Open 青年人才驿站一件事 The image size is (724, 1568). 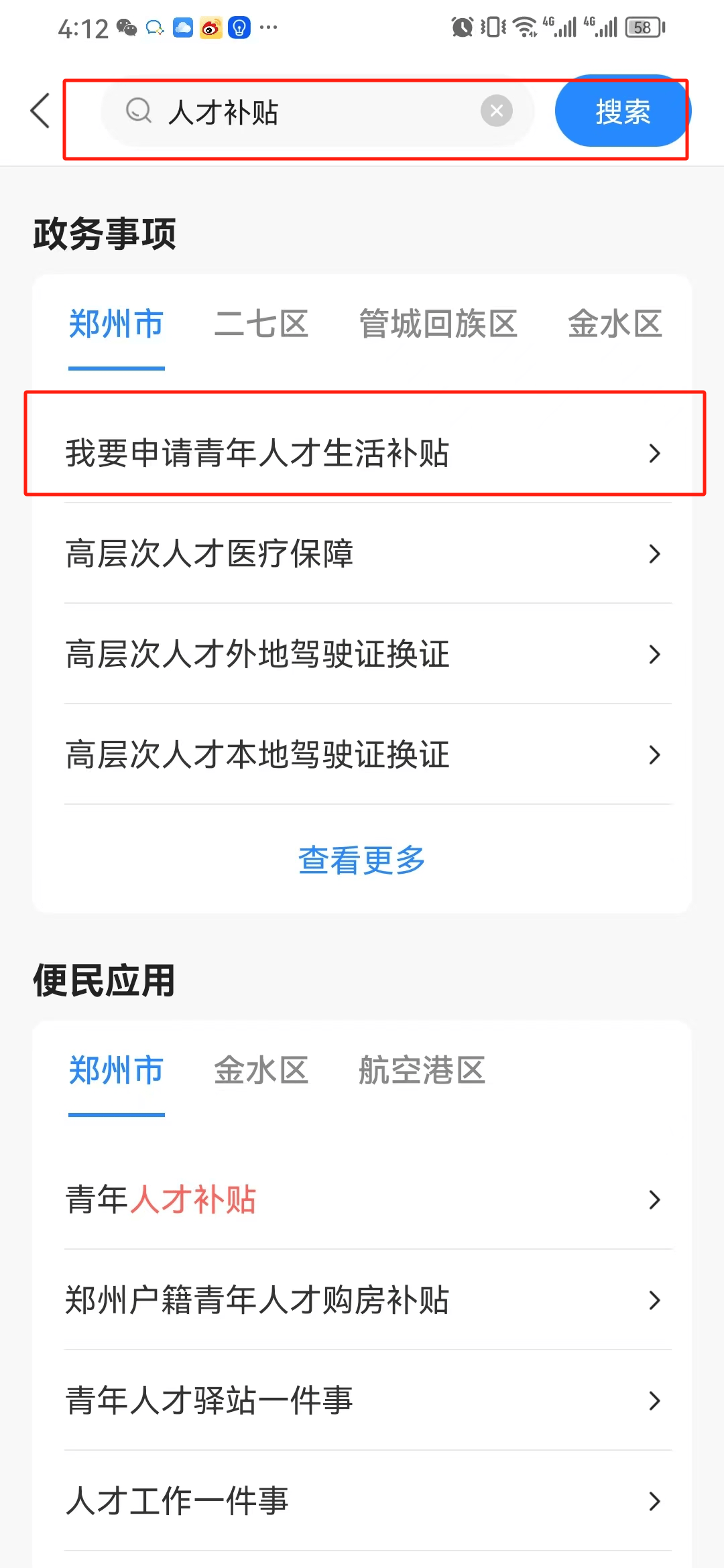click(362, 1400)
